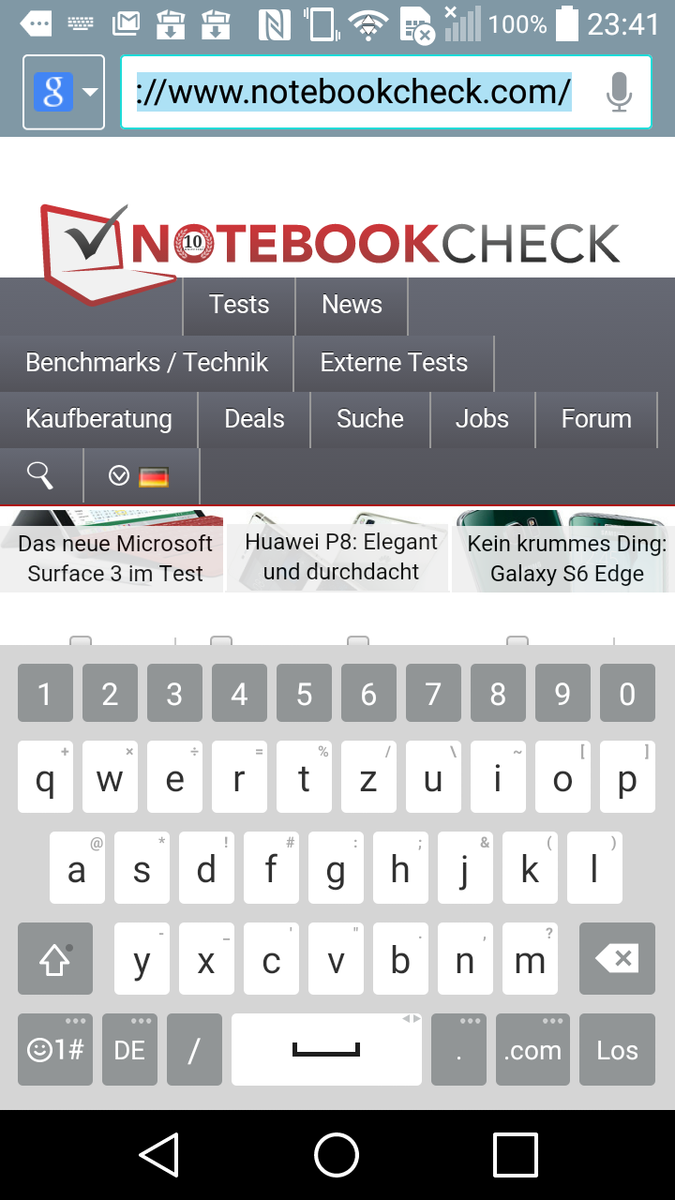This screenshot has height=1200, width=675.
Task: Browse the Deals section
Action: pyautogui.click(x=254, y=419)
